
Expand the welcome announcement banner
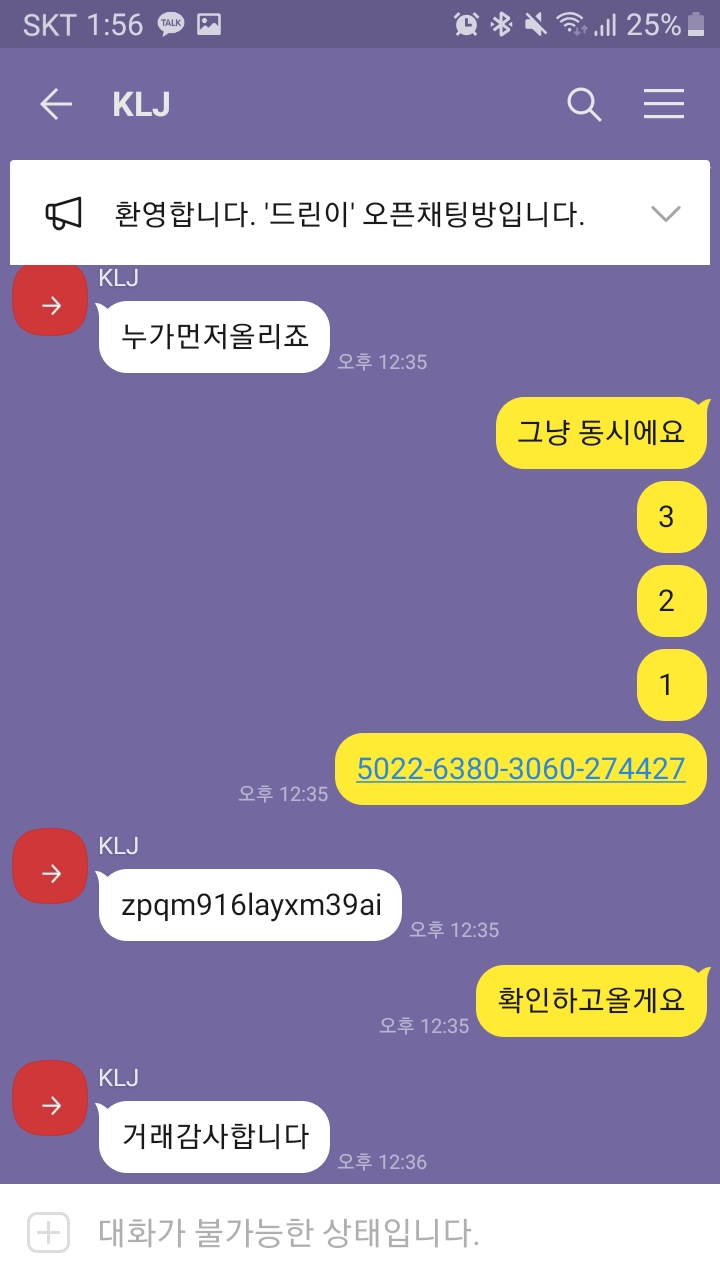pyautogui.click(x=665, y=213)
